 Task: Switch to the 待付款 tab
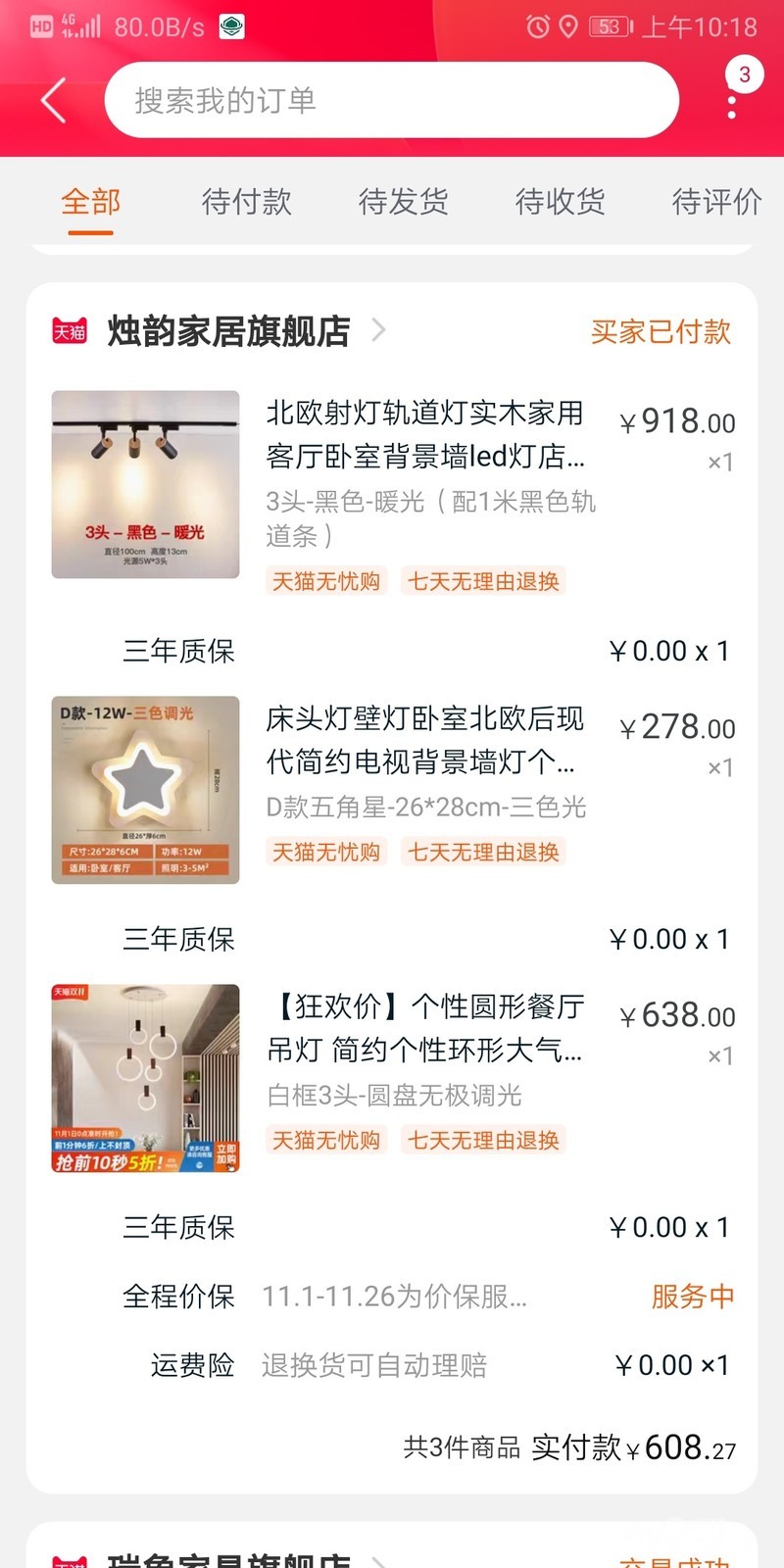point(247,202)
